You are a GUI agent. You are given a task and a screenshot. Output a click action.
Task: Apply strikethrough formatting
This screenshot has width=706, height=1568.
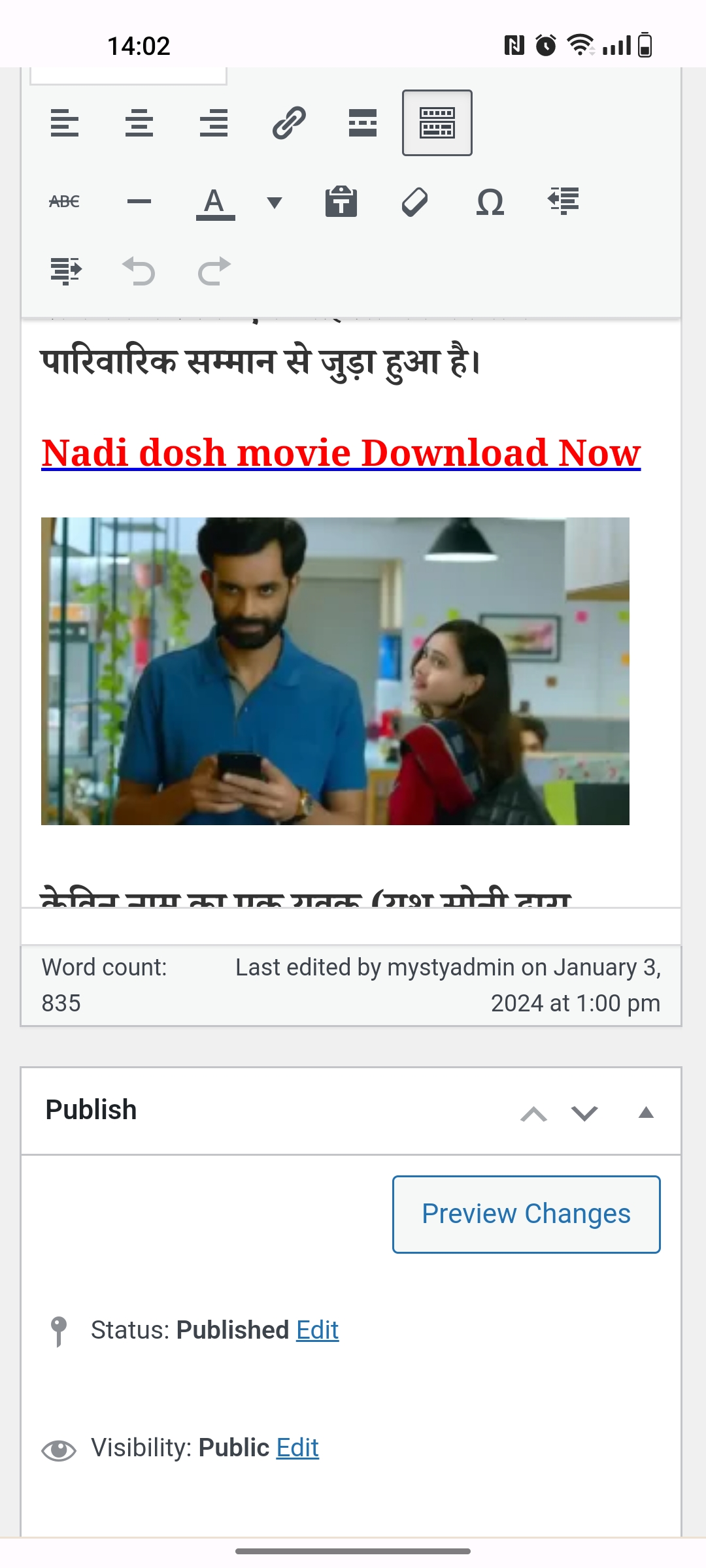pyautogui.click(x=65, y=202)
